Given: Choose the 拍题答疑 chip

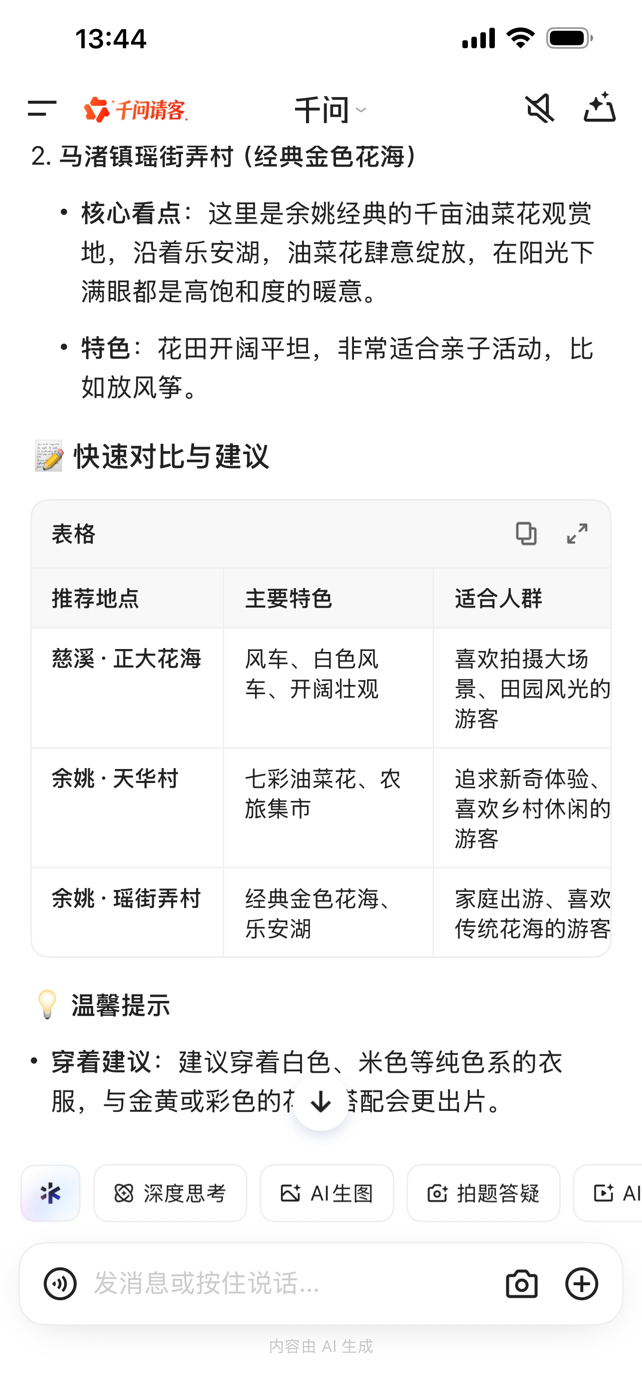Looking at the screenshot, I should point(483,1193).
